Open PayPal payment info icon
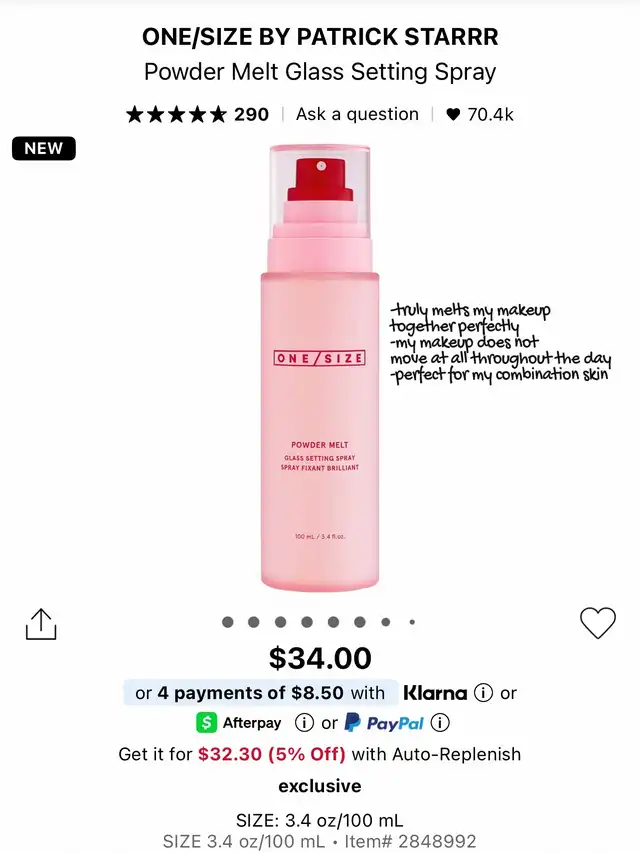The width and height of the screenshot is (640, 853). pos(440,723)
